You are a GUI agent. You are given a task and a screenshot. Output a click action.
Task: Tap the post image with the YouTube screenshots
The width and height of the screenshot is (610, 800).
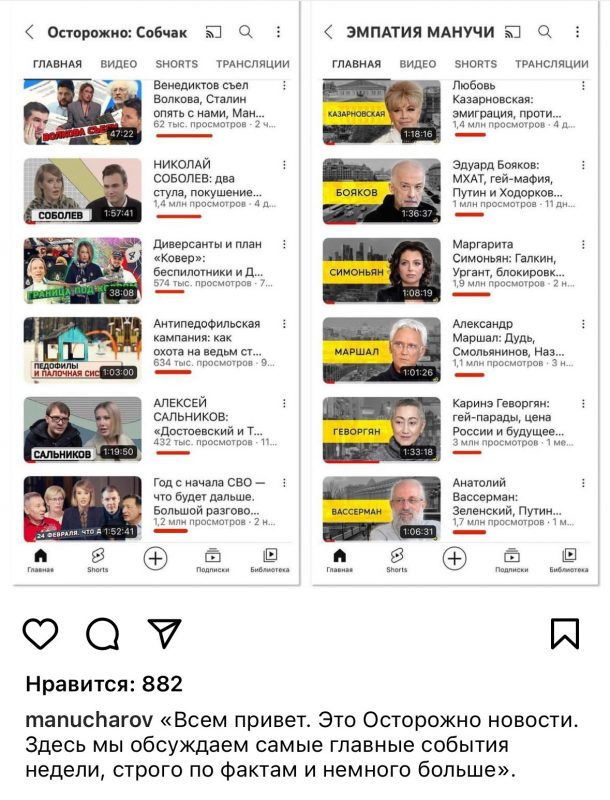coord(305,300)
